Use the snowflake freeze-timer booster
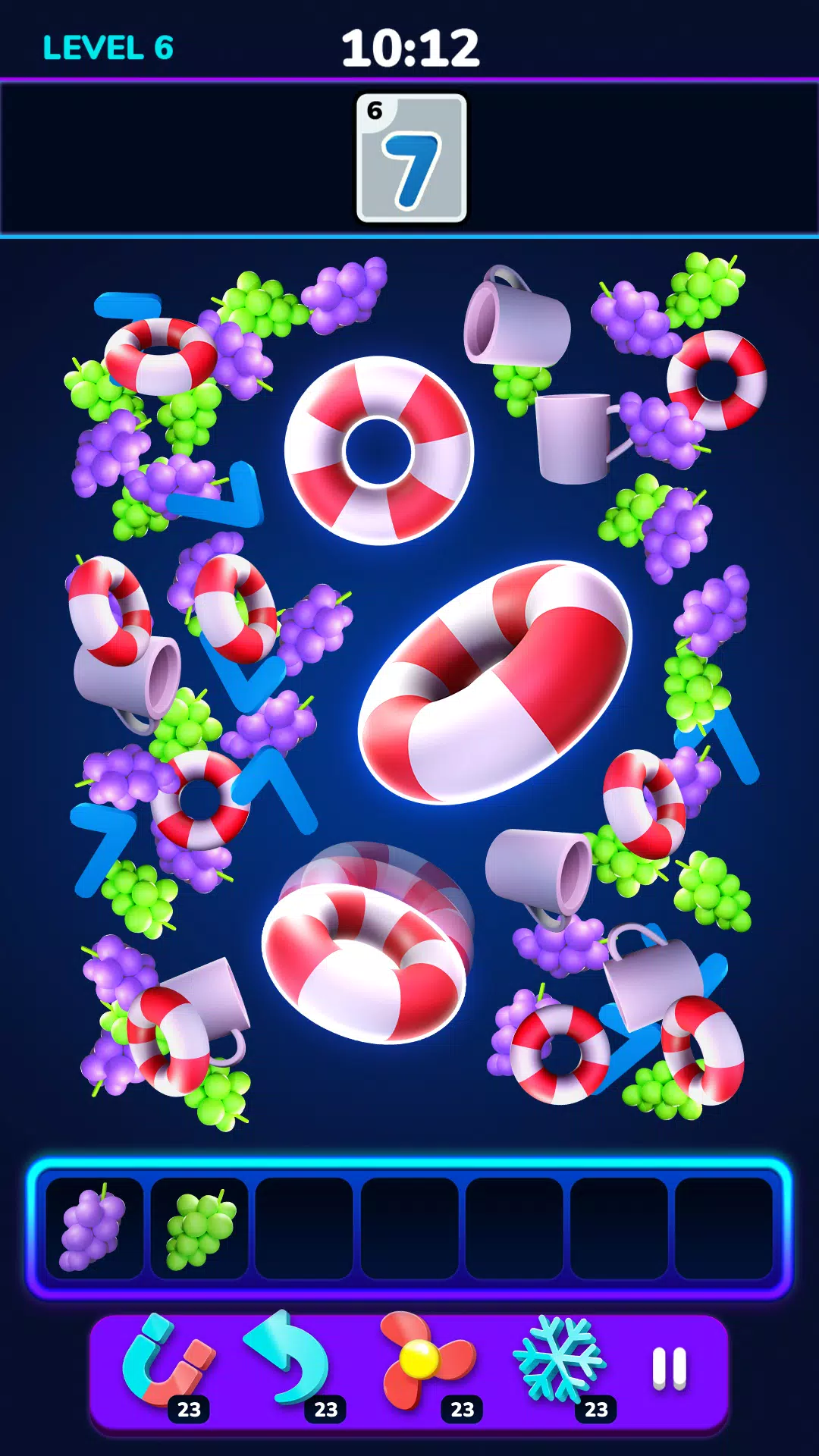The width and height of the screenshot is (819, 1456). [561, 1361]
